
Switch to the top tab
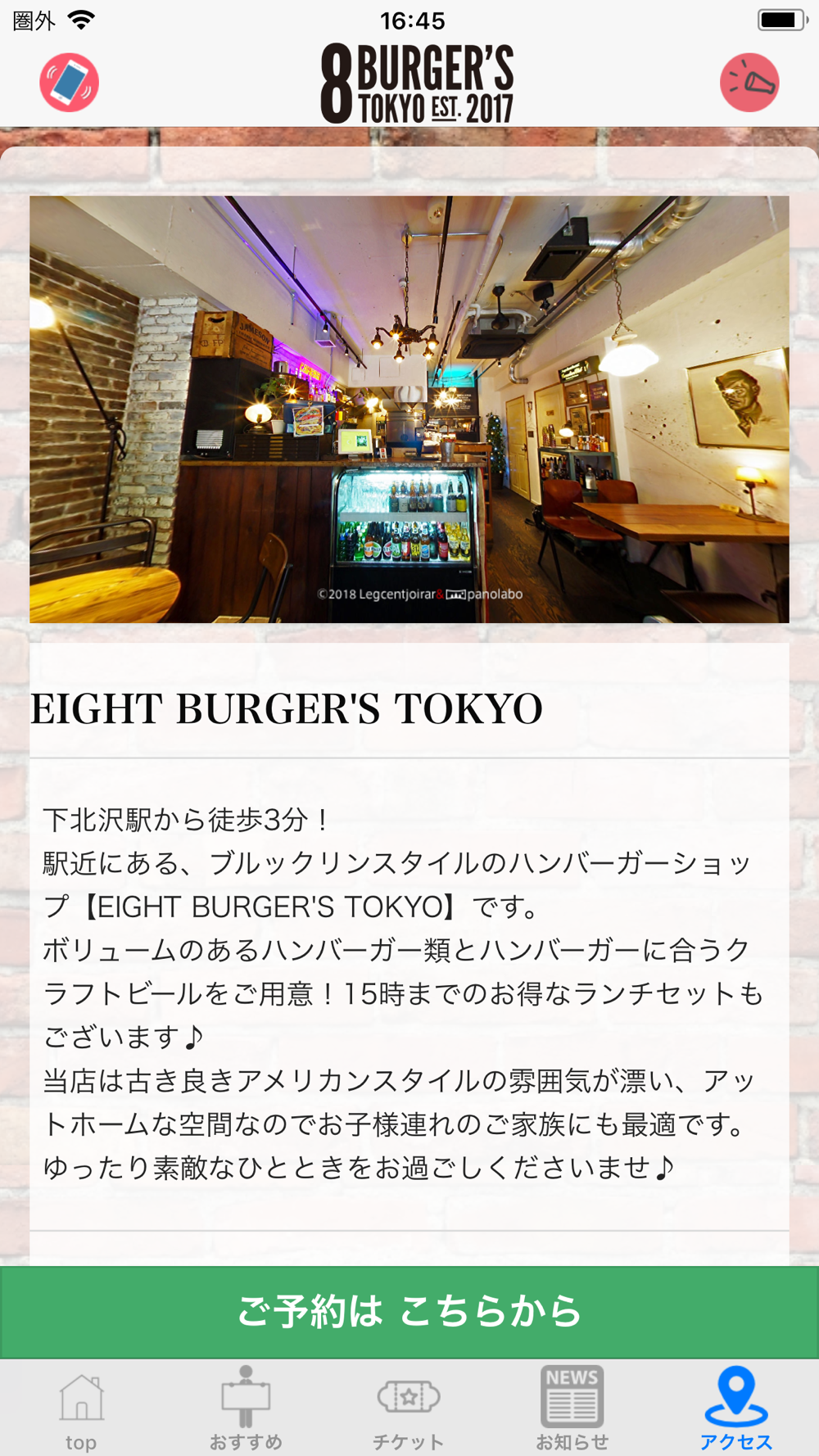click(x=81, y=1409)
